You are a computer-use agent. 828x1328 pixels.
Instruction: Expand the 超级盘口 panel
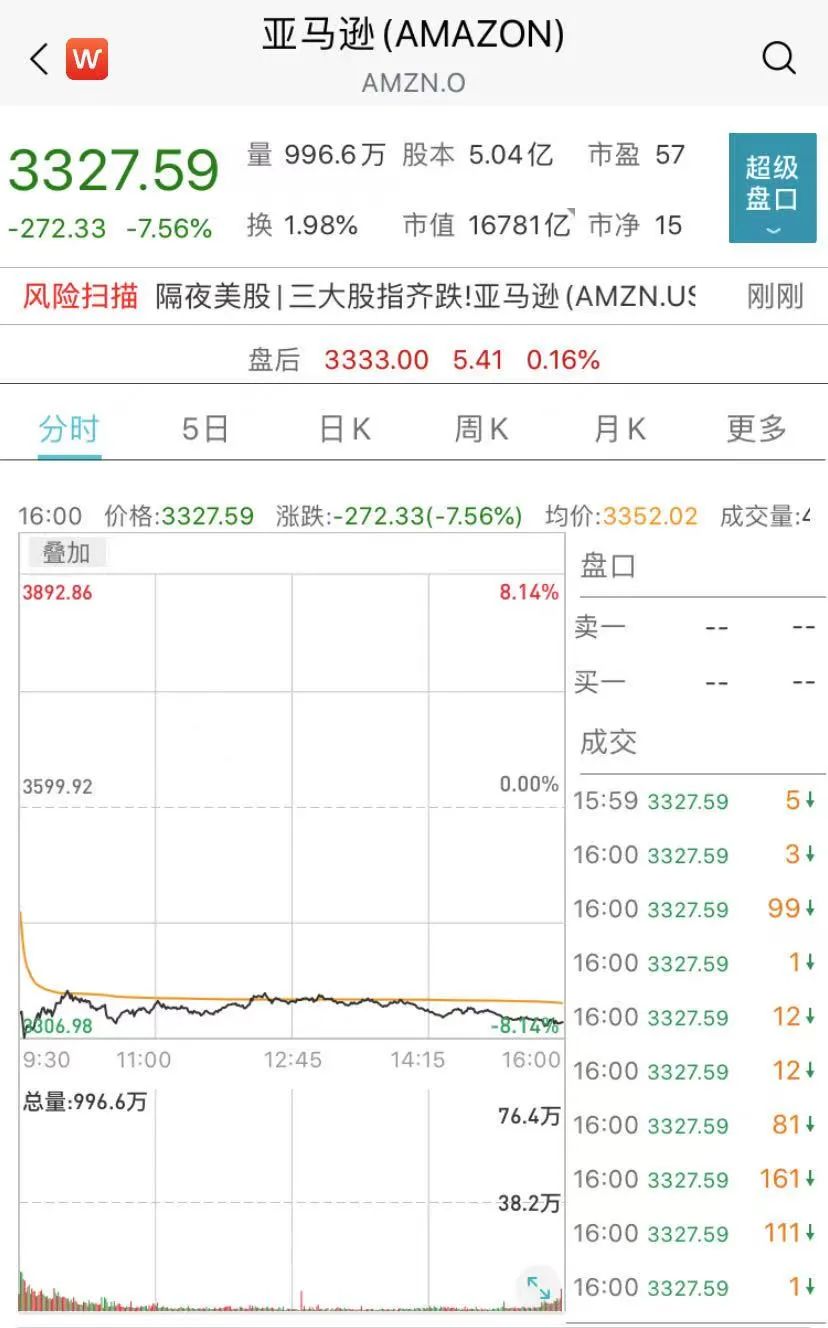772,188
